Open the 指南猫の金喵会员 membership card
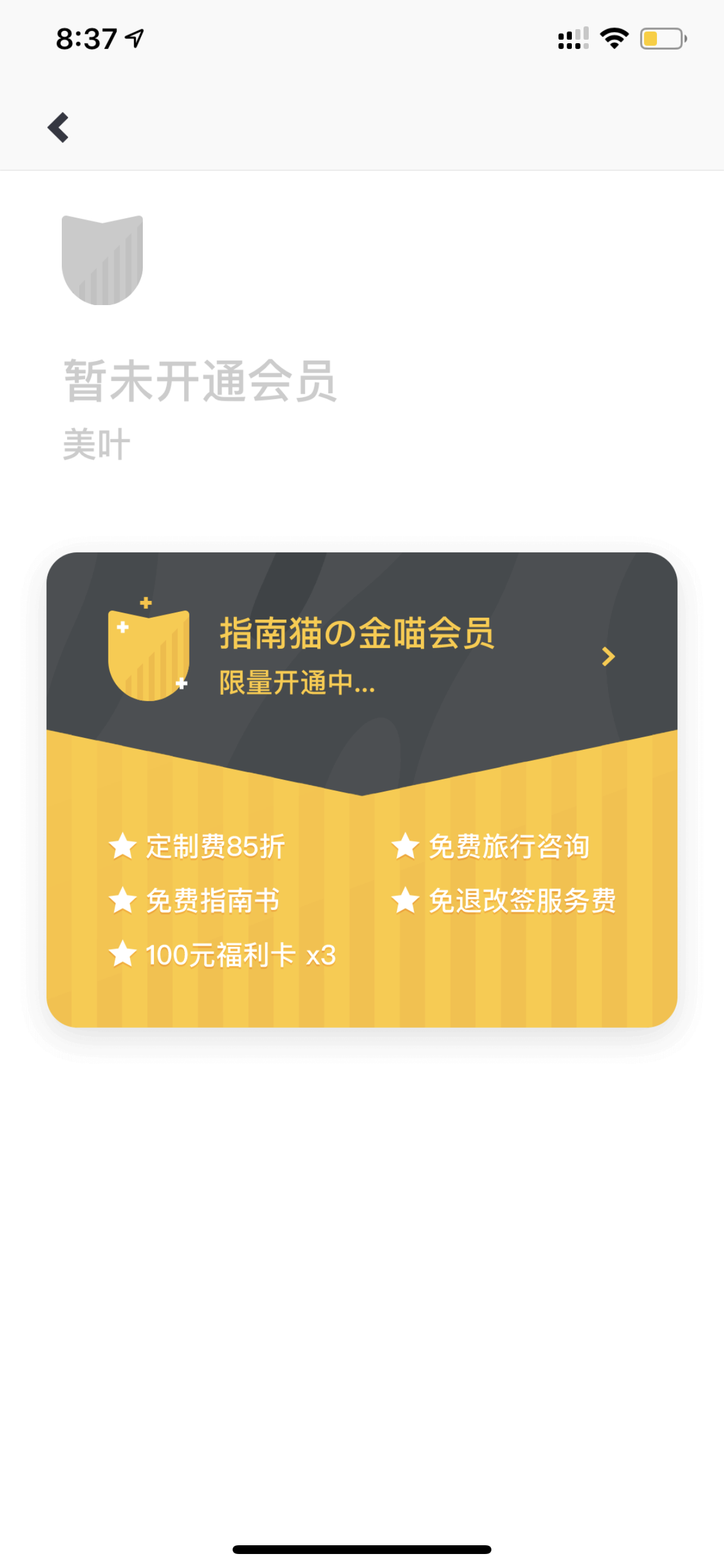The width and height of the screenshot is (724, 1568). coord(362,789)
